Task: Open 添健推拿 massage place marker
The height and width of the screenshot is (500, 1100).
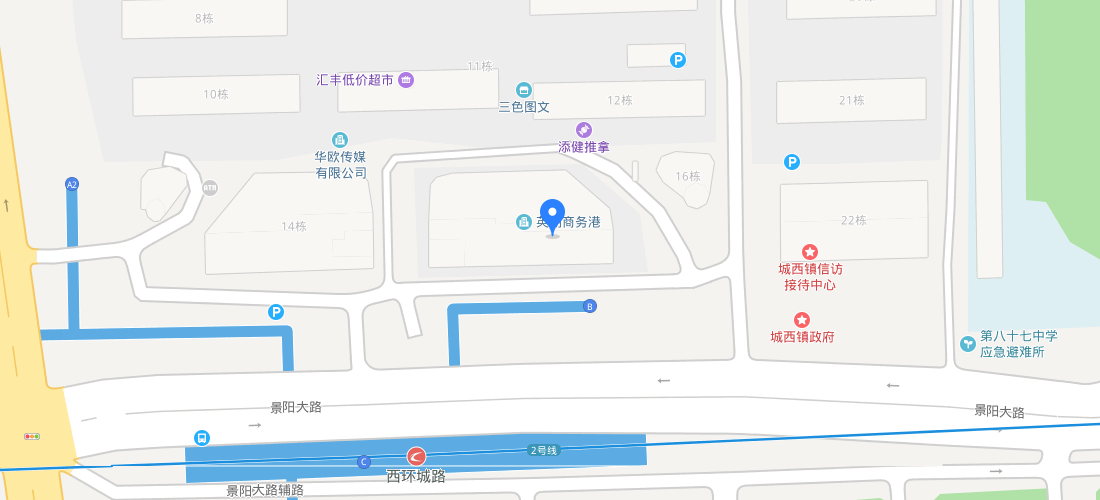Action: click(584, 130)
